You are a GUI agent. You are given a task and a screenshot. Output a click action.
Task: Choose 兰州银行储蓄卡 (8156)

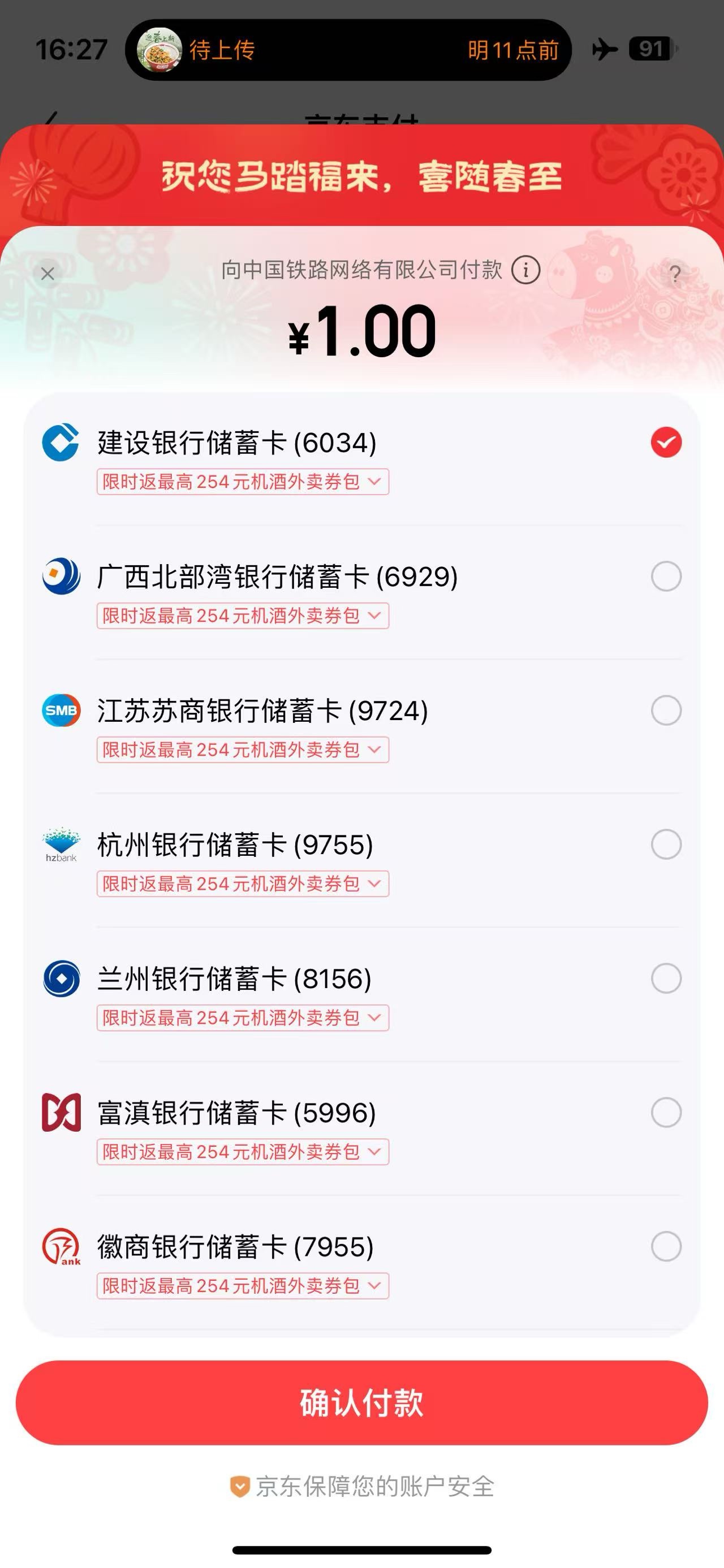tap(666, 978)
